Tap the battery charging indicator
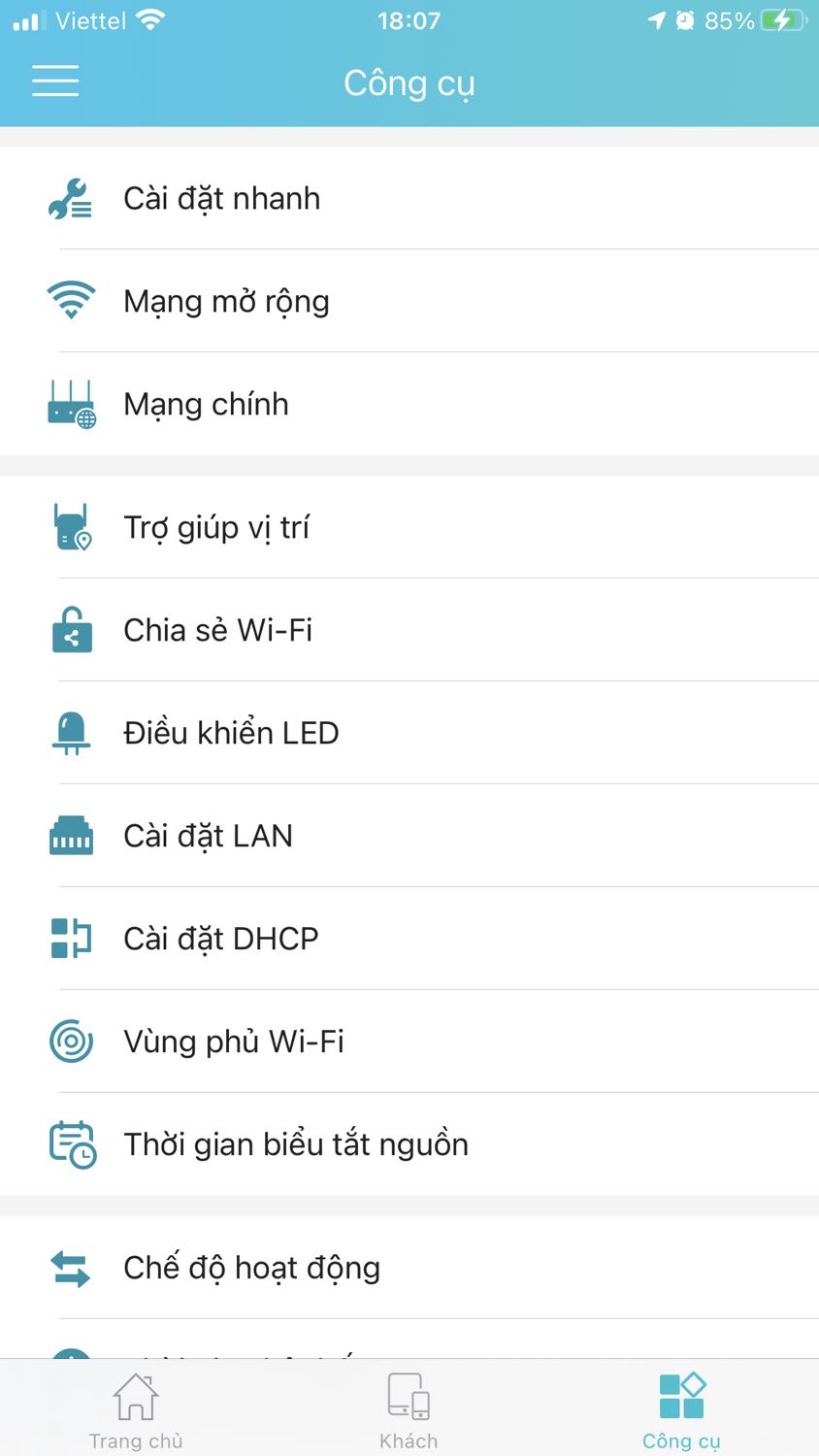This screenshot has width=819, height=1456. 782,19
